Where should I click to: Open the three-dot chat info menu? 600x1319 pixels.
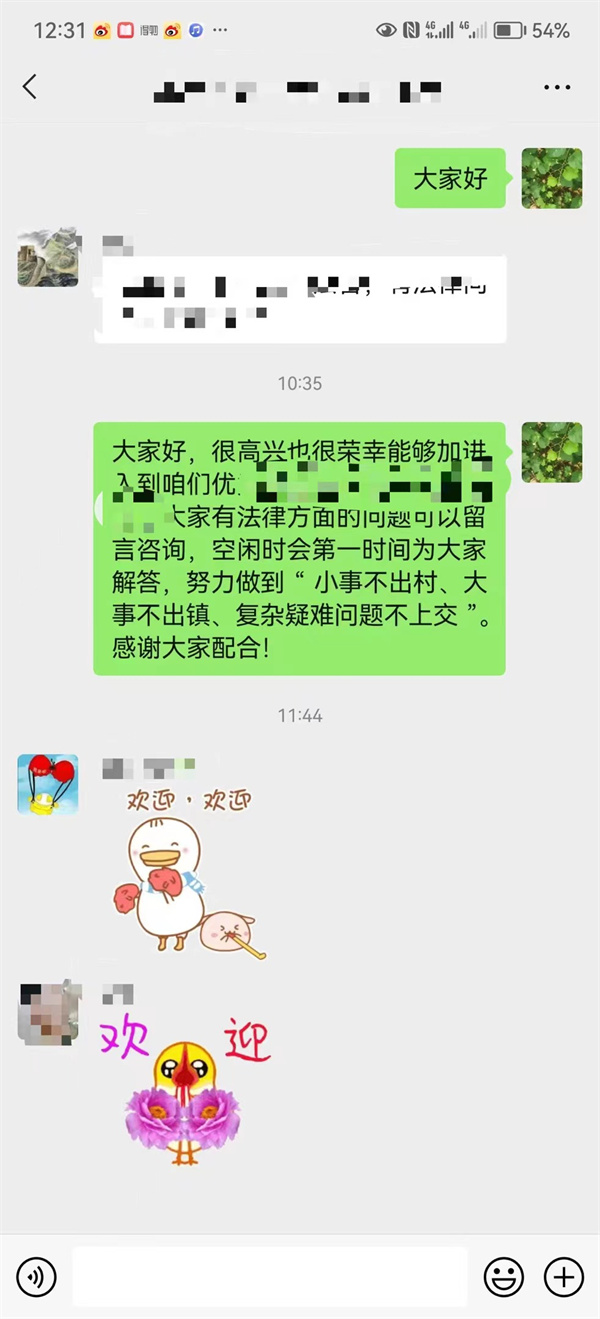tap(557, 88)
